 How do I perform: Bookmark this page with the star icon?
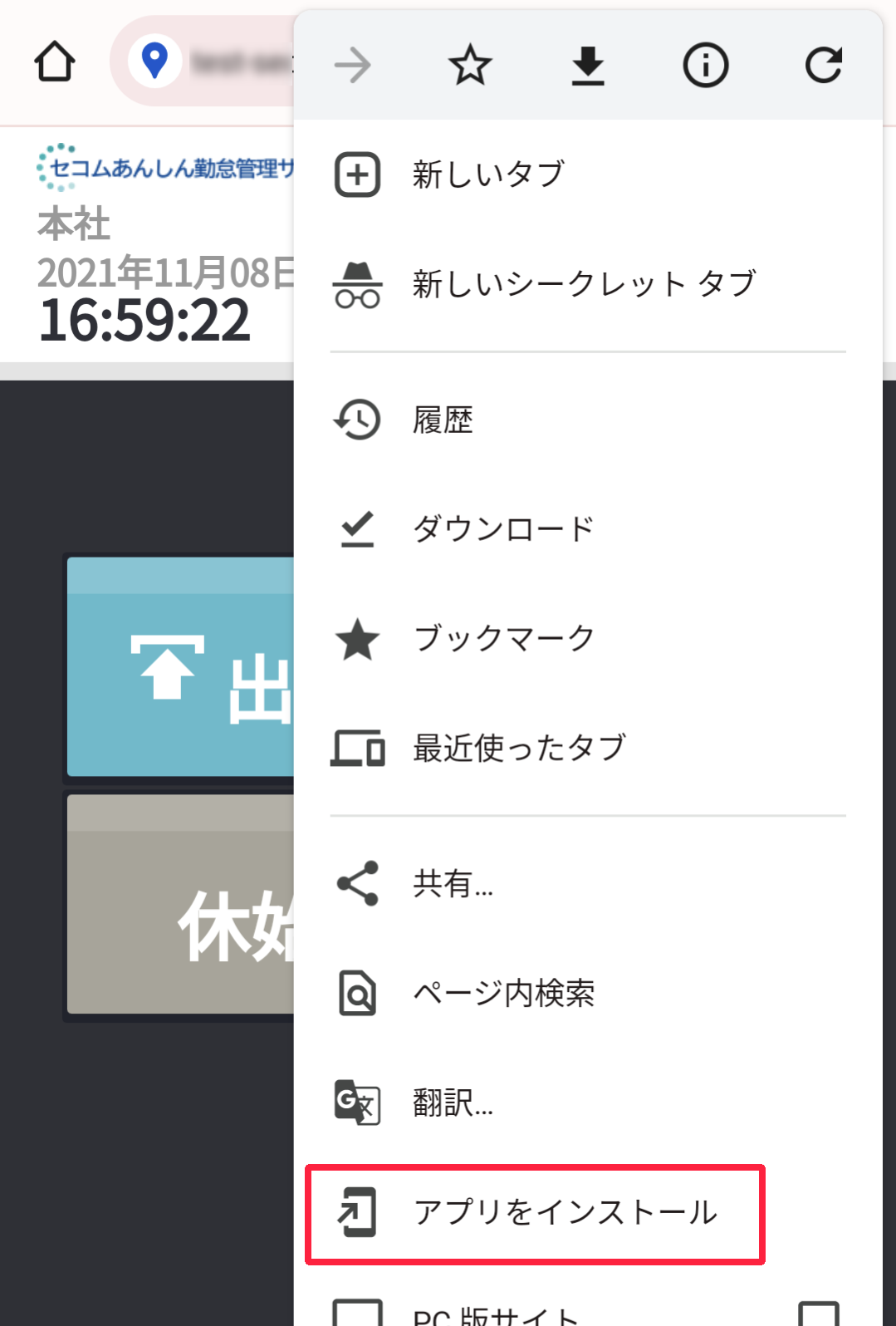470,66
